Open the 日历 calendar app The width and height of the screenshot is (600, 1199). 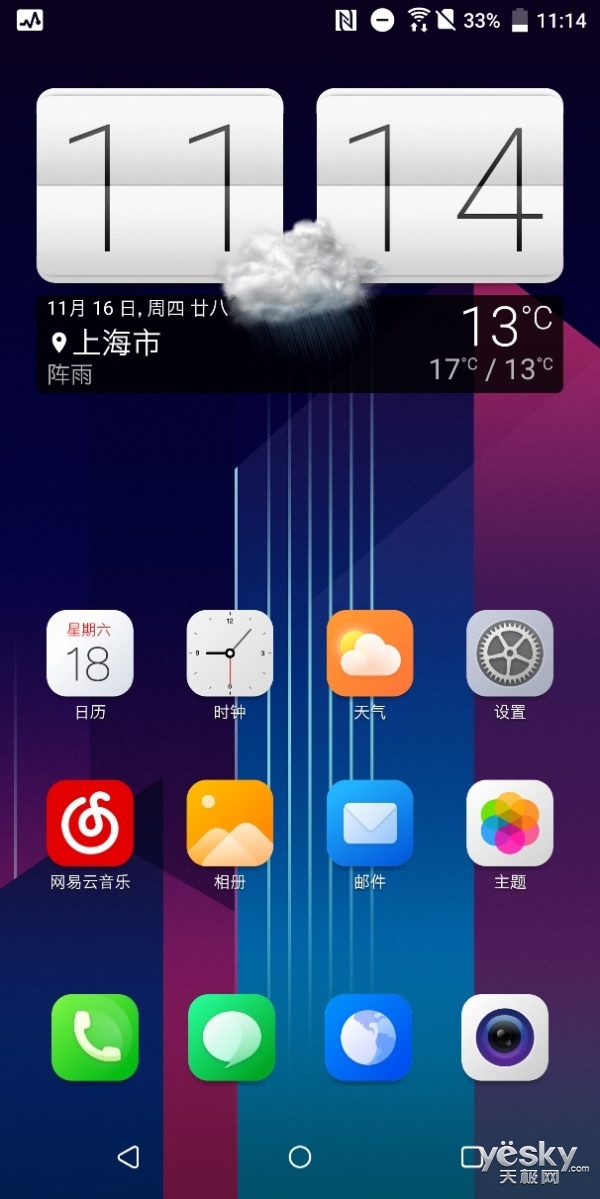click(90, 653)
